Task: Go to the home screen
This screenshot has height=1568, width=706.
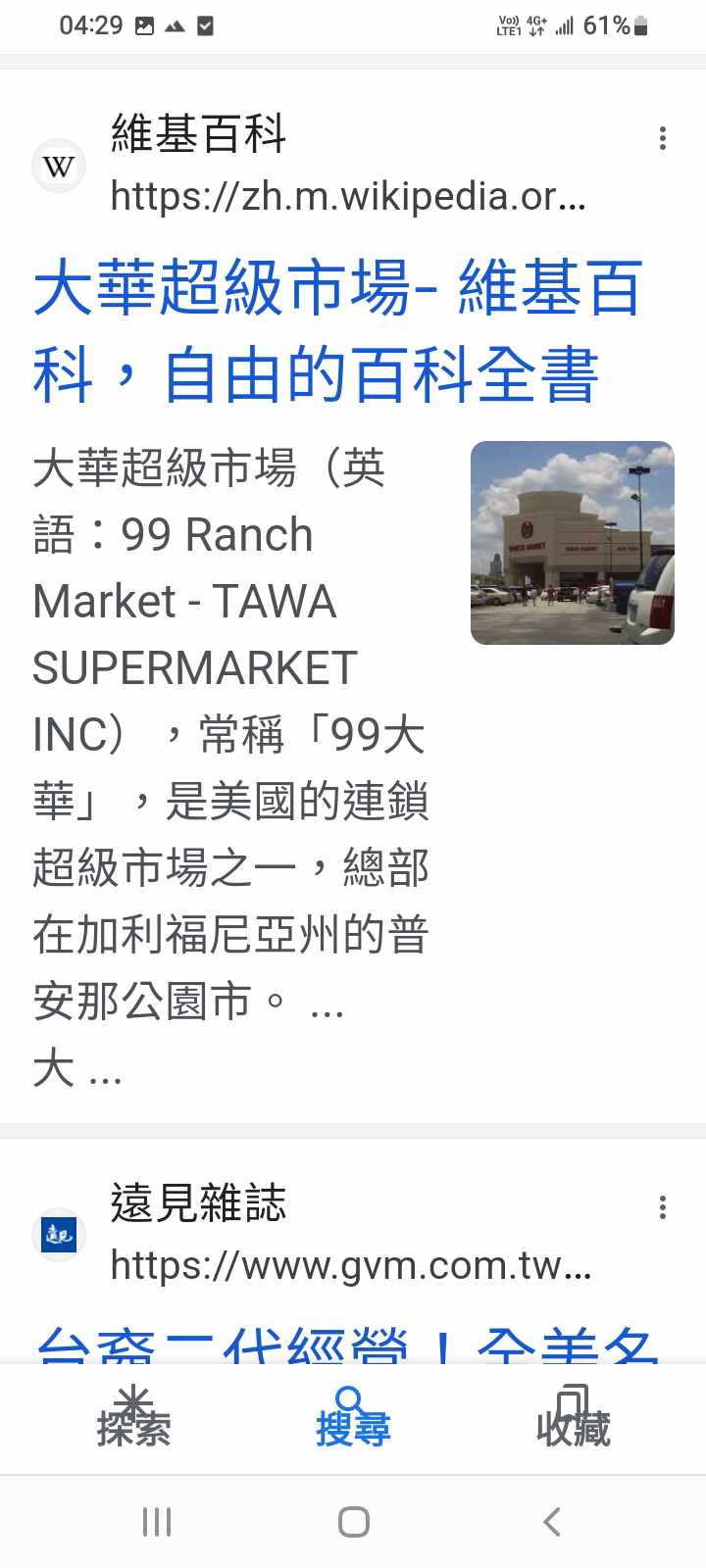Action: 353,1522
